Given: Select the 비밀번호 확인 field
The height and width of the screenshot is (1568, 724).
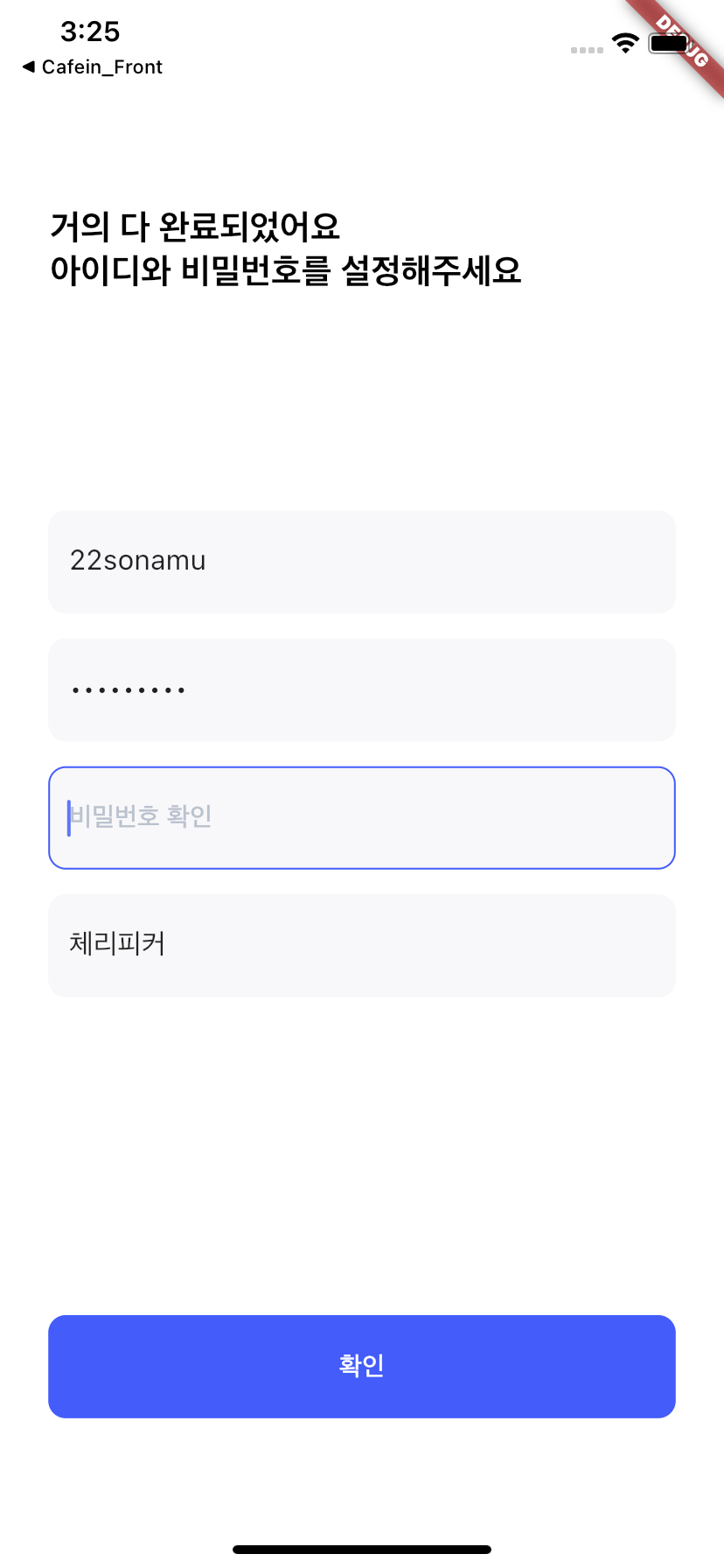Looking at the screenshot, I should pyautogui.click(x=362, y=818).
